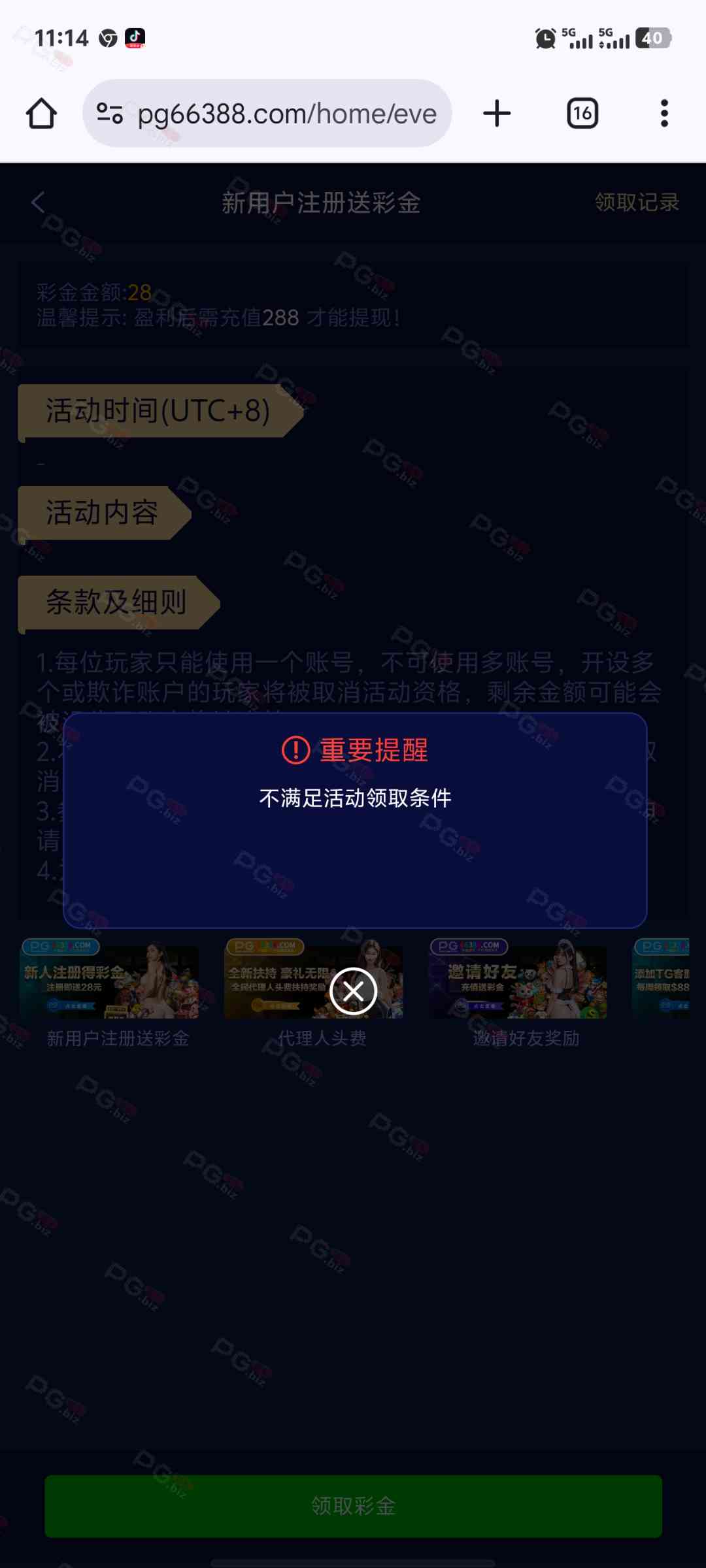Go to the browser home page

point(41,114)
